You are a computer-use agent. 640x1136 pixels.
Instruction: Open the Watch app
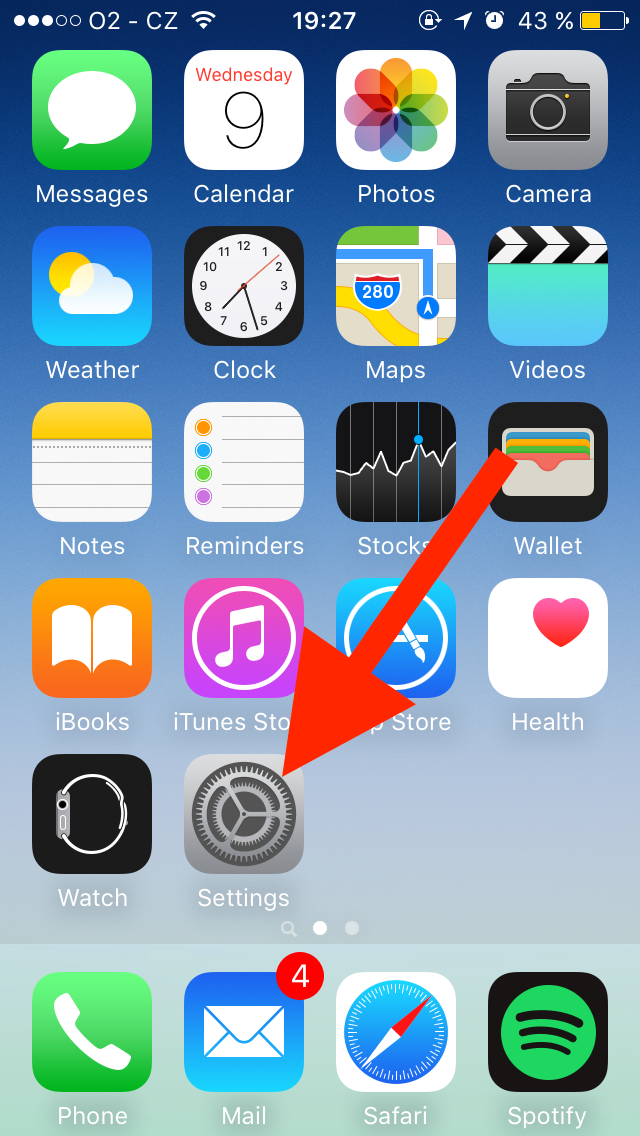click(x=92, y=814)
